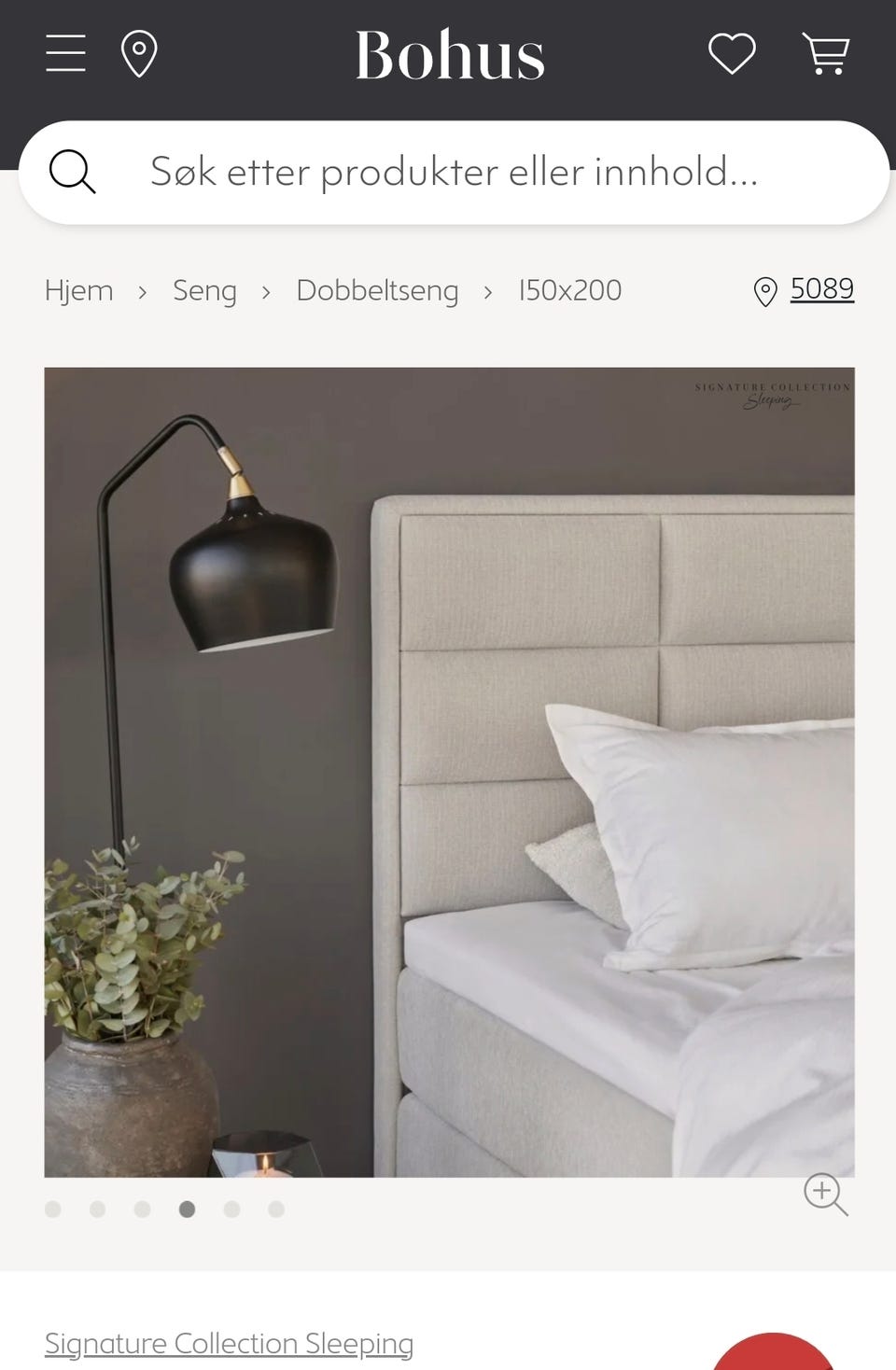The width and height of the screenshot is (896, 1370).
Task: Select the last carousel dot
Action: pos(276,1209)
